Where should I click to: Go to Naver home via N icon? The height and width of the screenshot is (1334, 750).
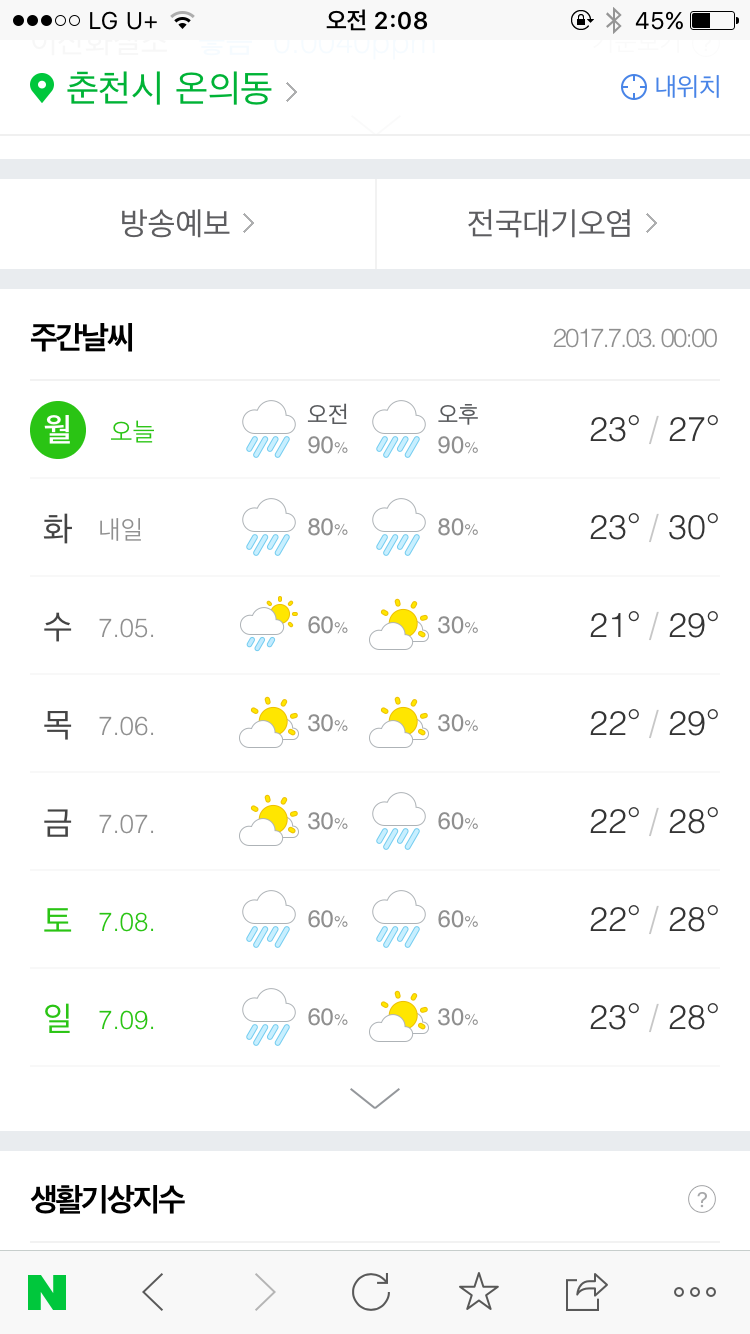[x=47, y=1292]
